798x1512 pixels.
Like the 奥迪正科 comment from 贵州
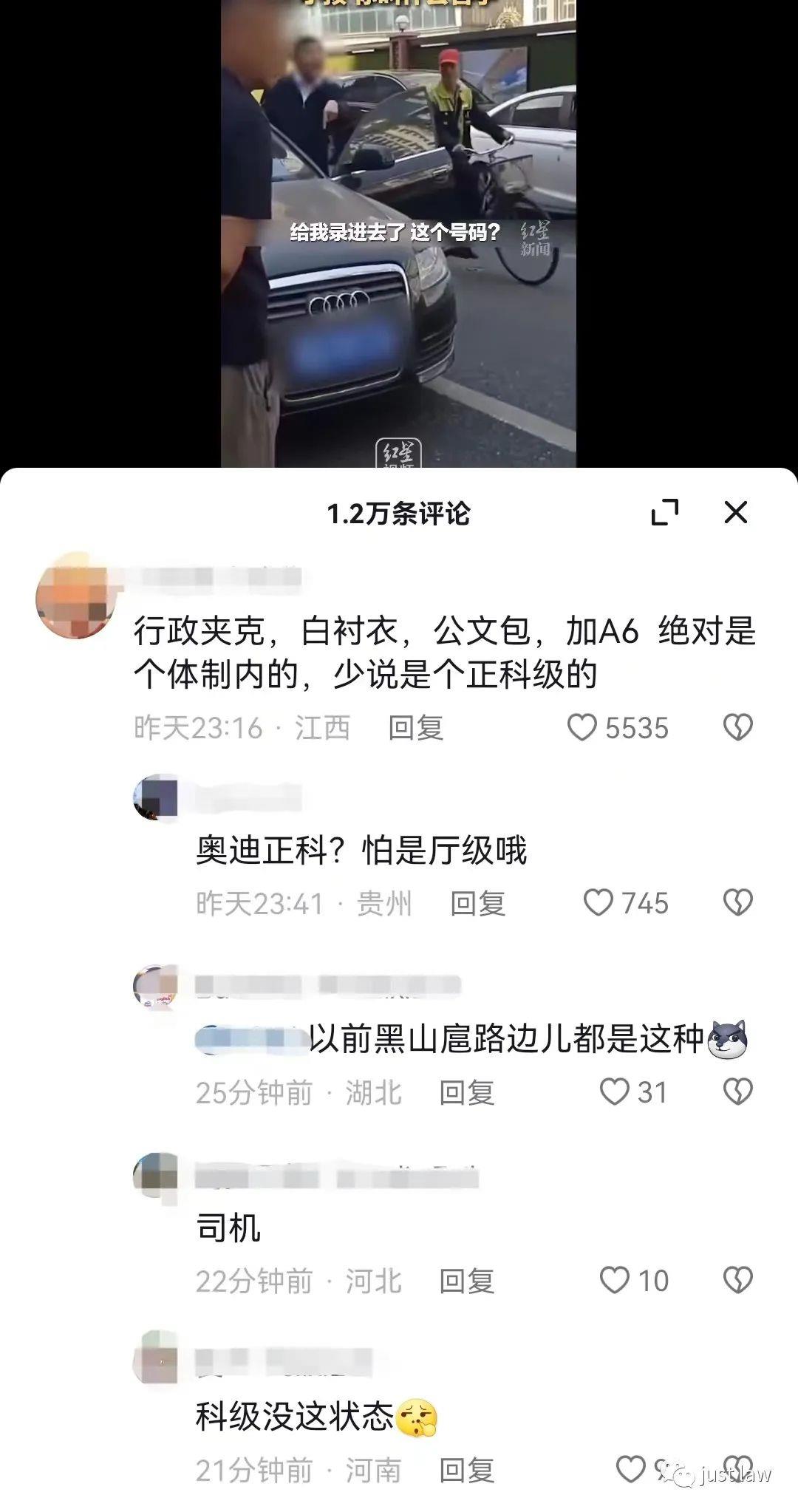(598, 903)
